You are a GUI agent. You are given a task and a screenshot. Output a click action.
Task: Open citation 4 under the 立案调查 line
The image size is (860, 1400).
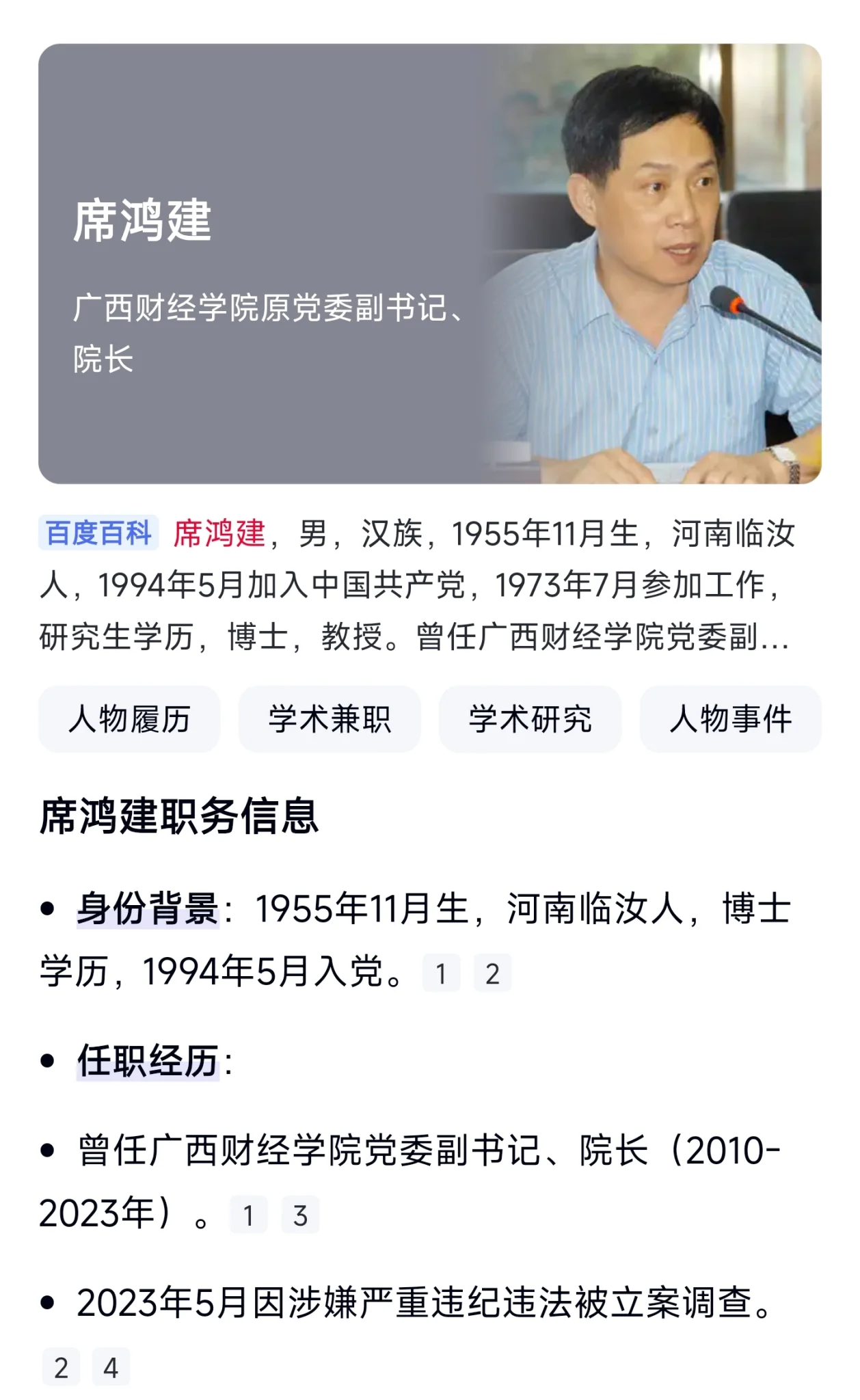(x=111, y=1367)
